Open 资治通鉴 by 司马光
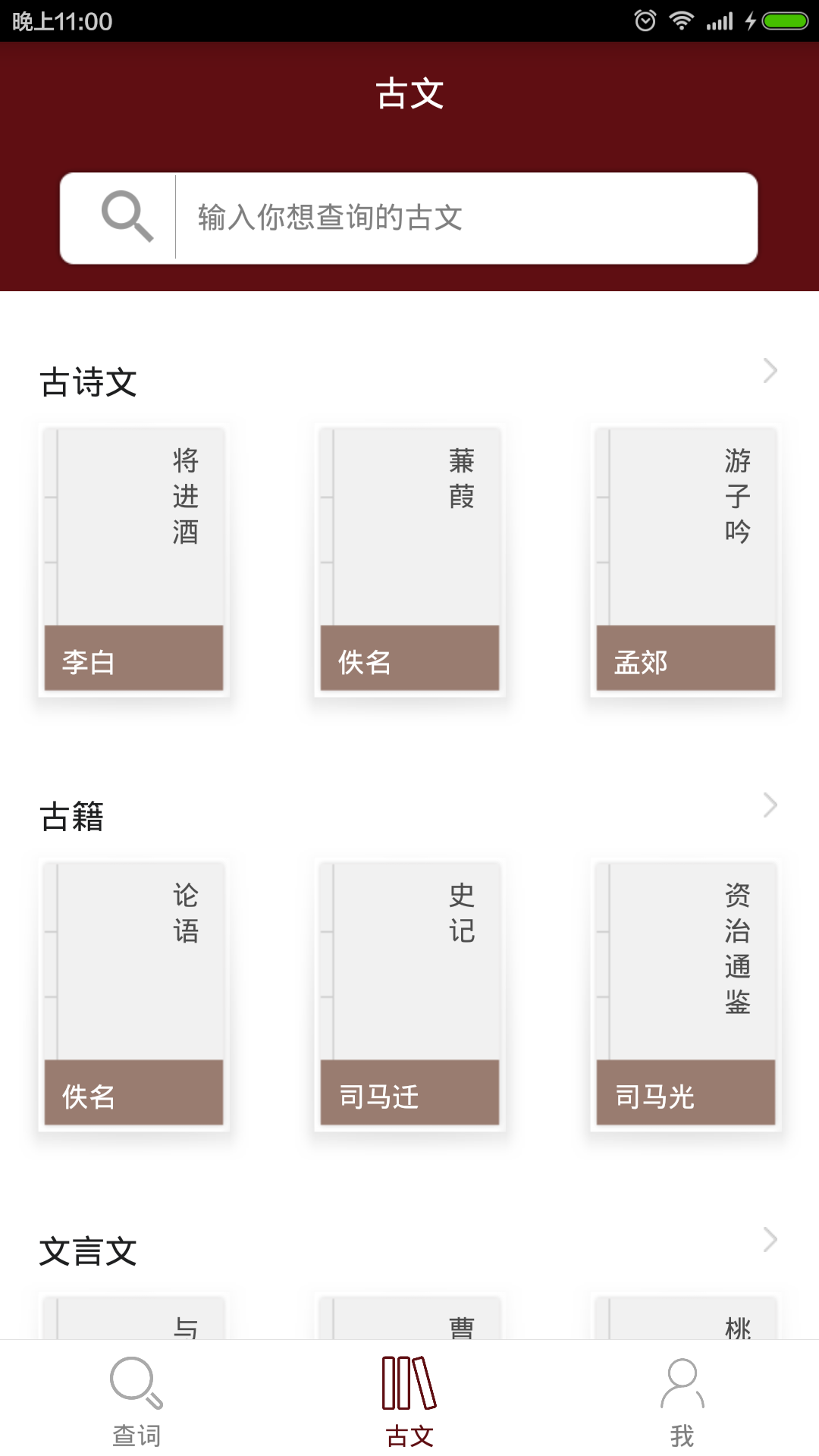 coord(686,994)
